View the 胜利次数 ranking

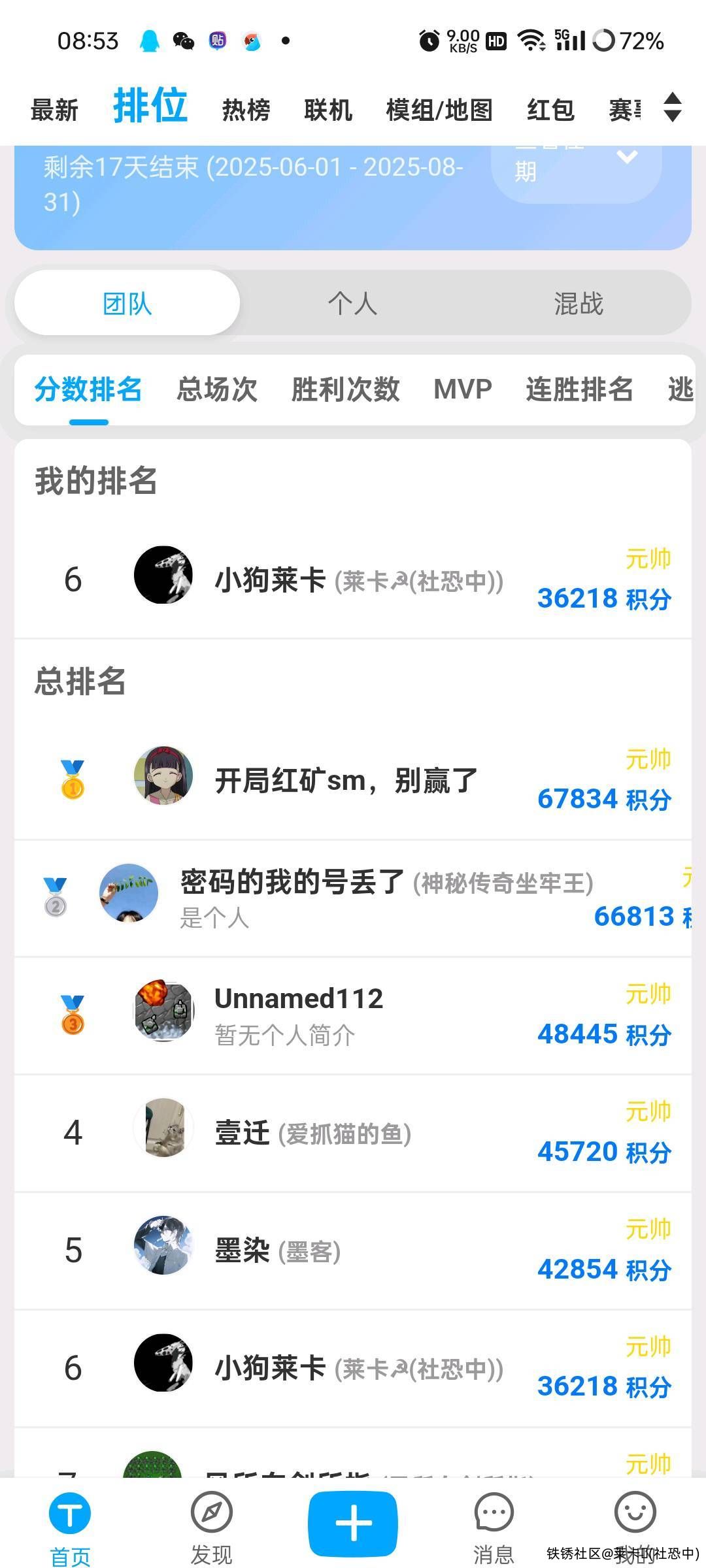(x=345, y=389)
